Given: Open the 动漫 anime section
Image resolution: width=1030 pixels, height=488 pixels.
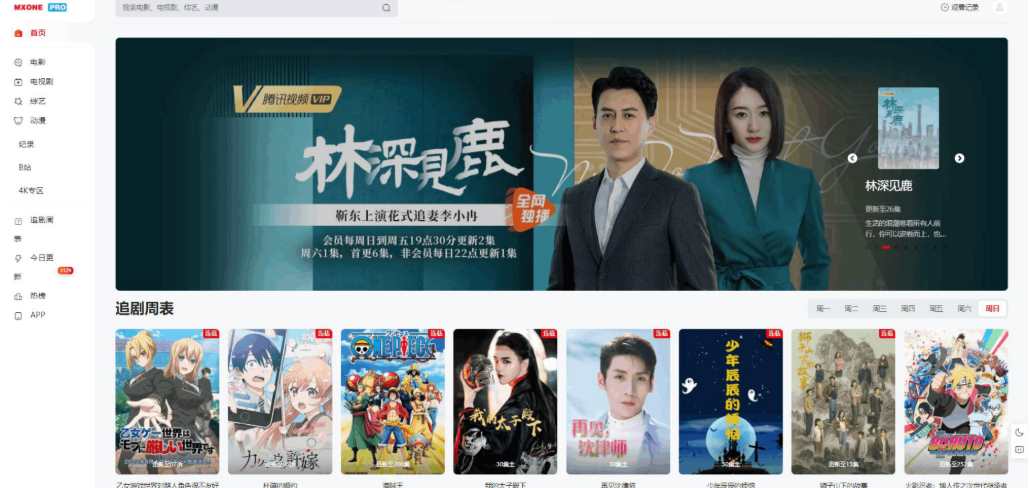Looking at the screenshot, I should click(x=37, y=120).
